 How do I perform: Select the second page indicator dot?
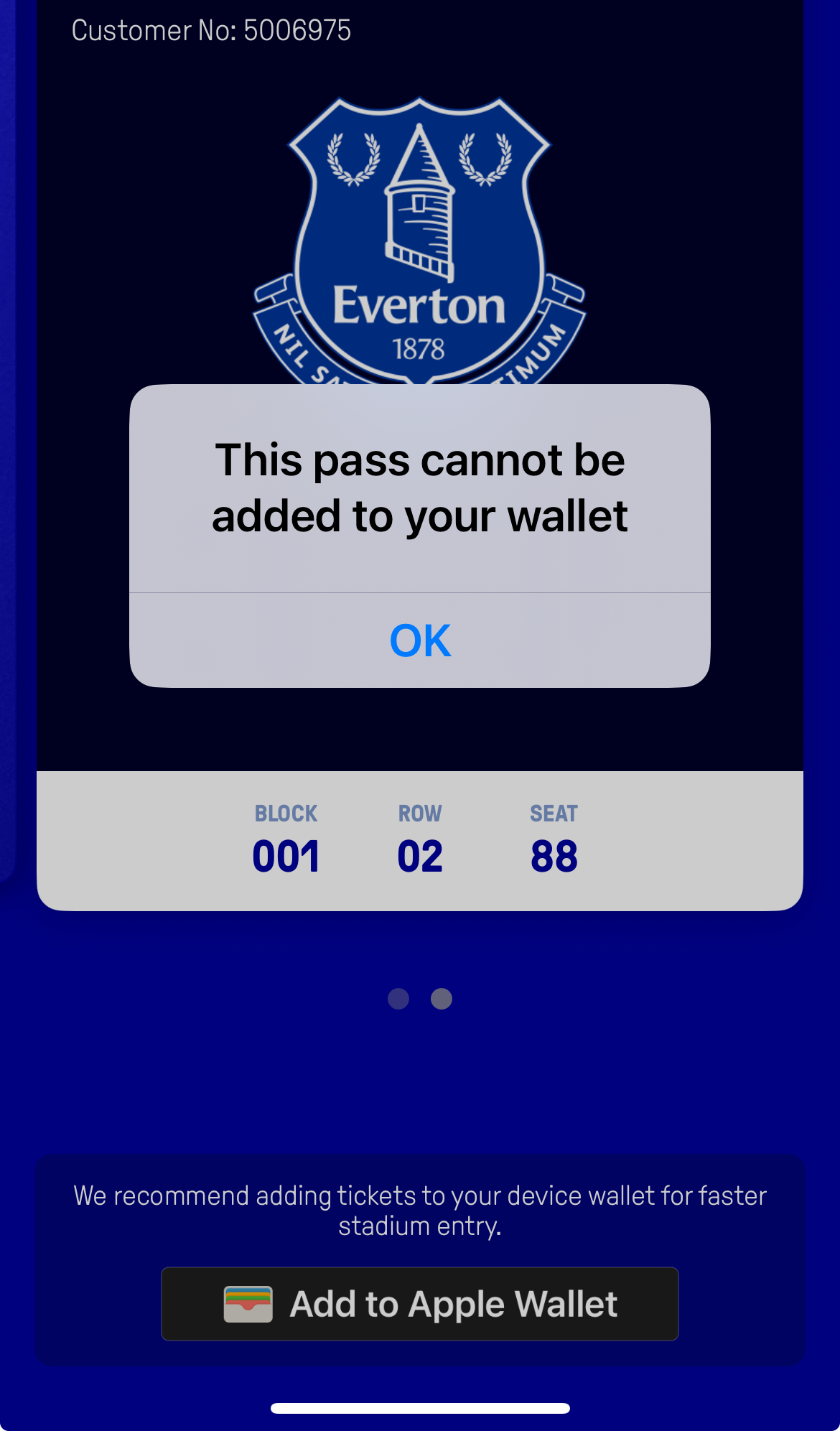[x=442, y=999]
